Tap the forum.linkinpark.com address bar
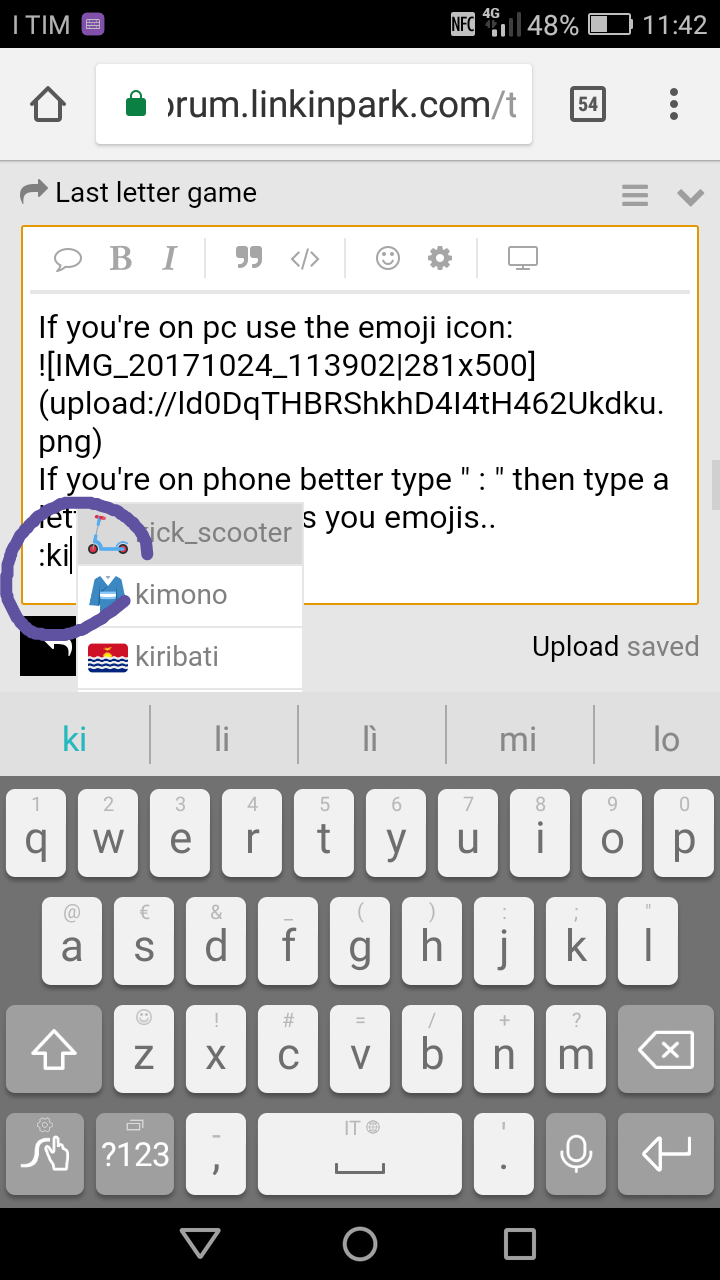 (314, 104)
